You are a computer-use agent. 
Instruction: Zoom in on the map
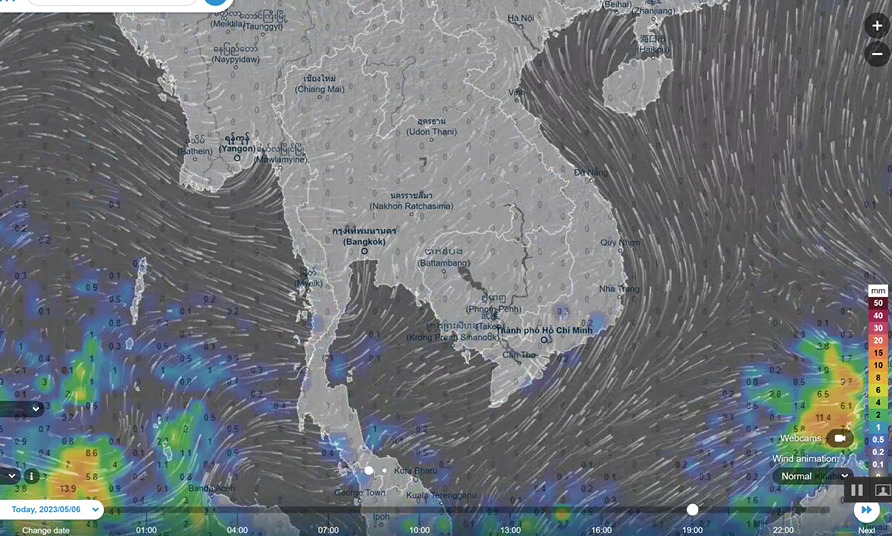tap(877, 26)
